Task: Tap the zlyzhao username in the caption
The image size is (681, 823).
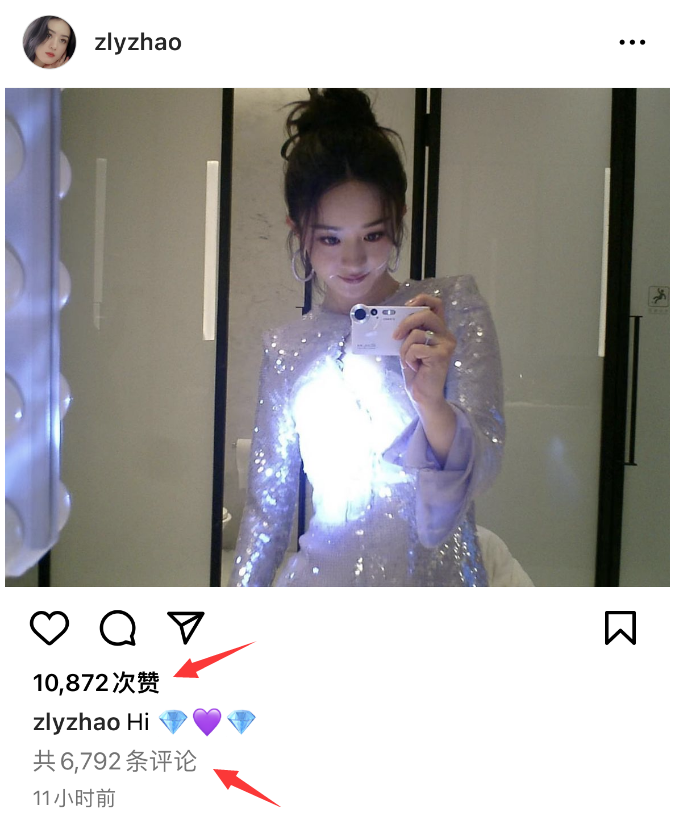Action: [76, 722]
